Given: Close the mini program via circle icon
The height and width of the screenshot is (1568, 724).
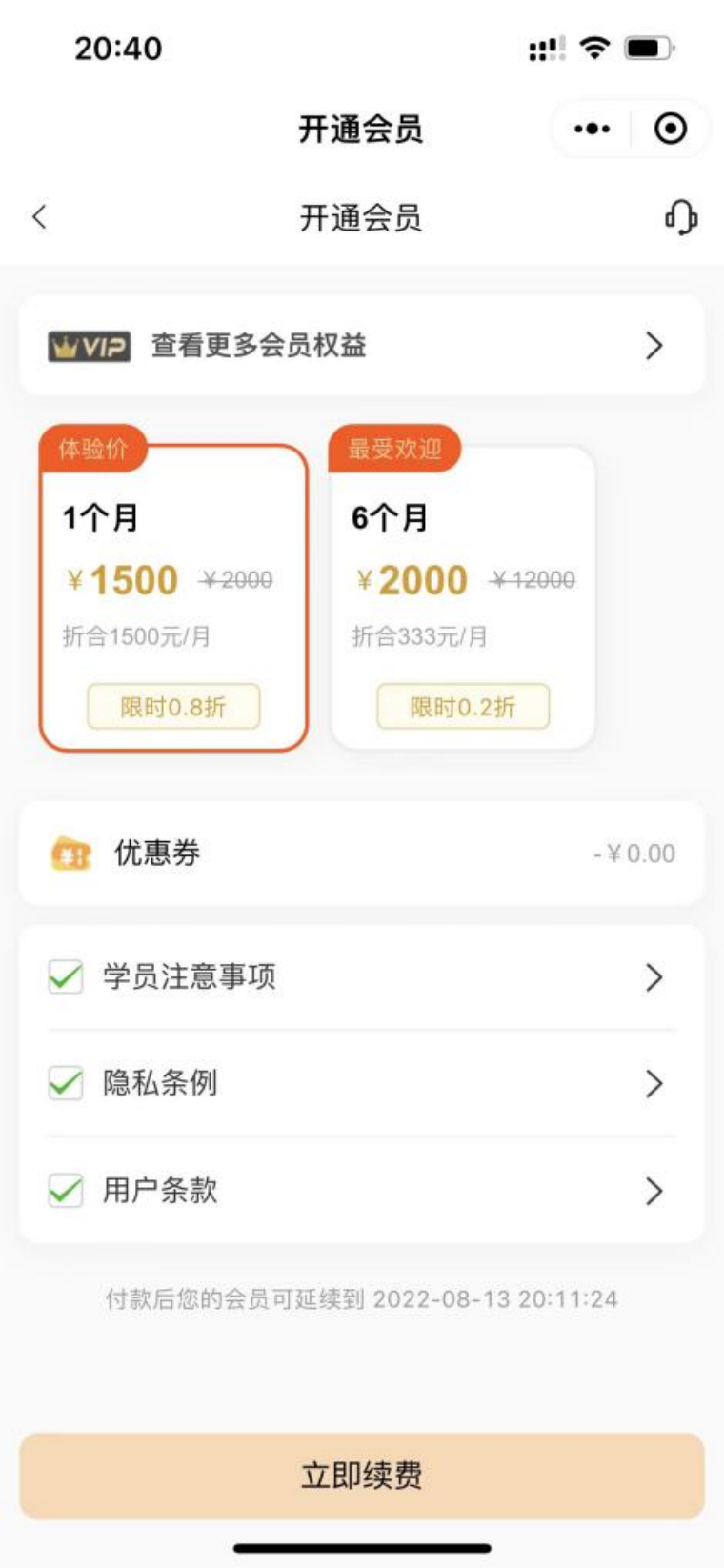Looking at the screenshot, I should point(671,129).
